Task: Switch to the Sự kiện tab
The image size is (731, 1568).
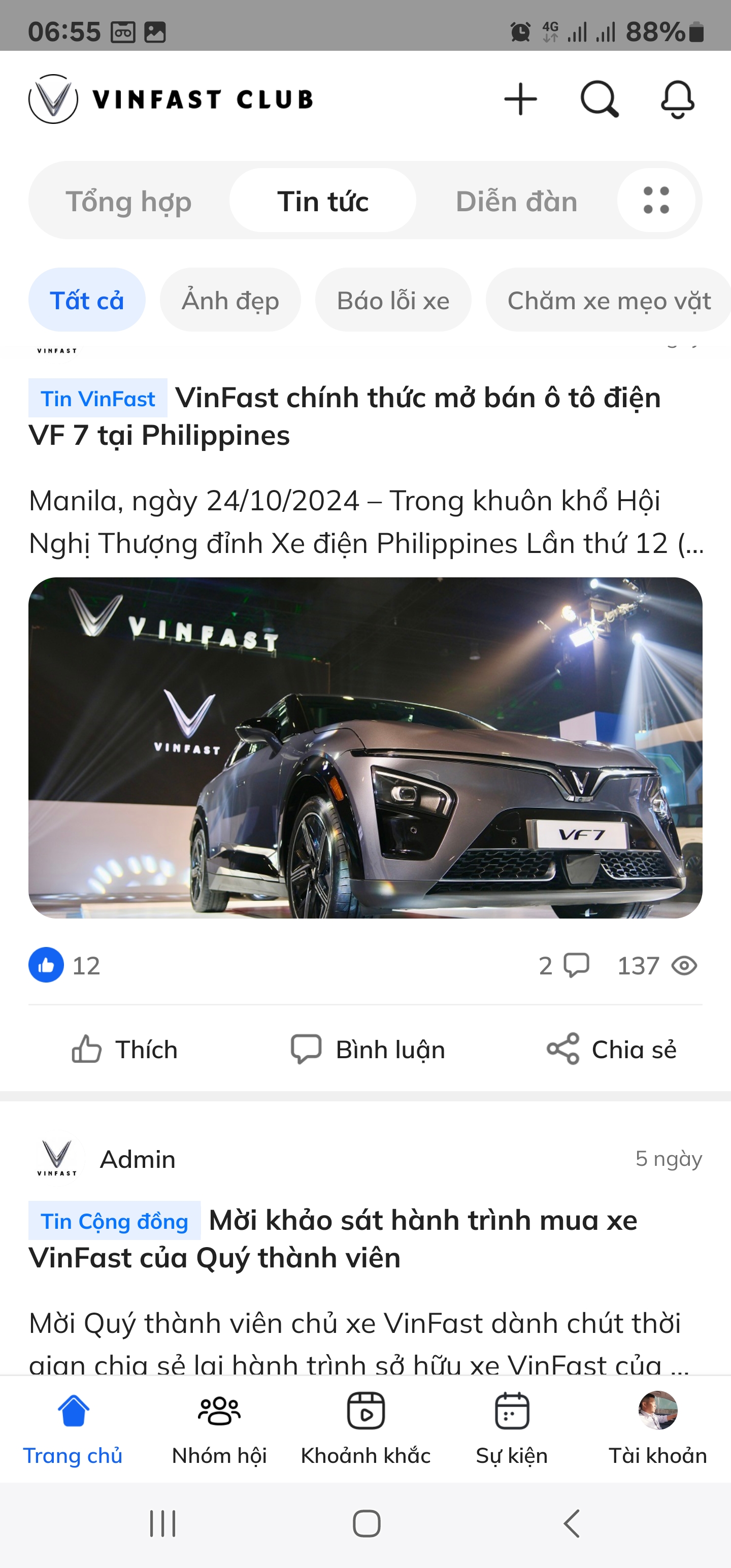Action: (511, 1428)
